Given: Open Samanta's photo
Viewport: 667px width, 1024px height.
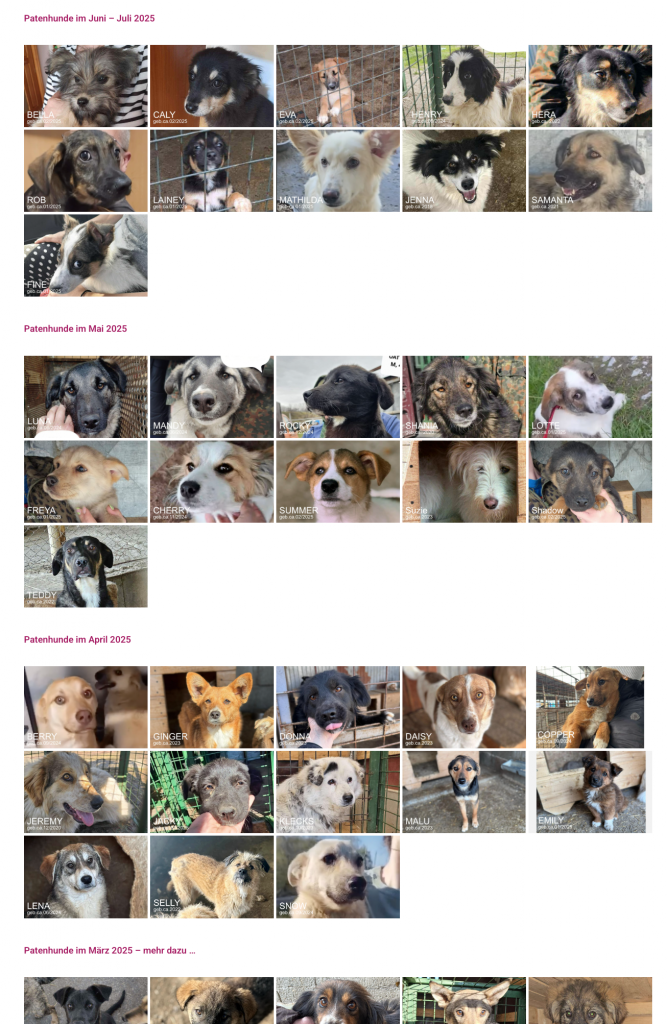Looking at the screenshot, I should (590, 171).
